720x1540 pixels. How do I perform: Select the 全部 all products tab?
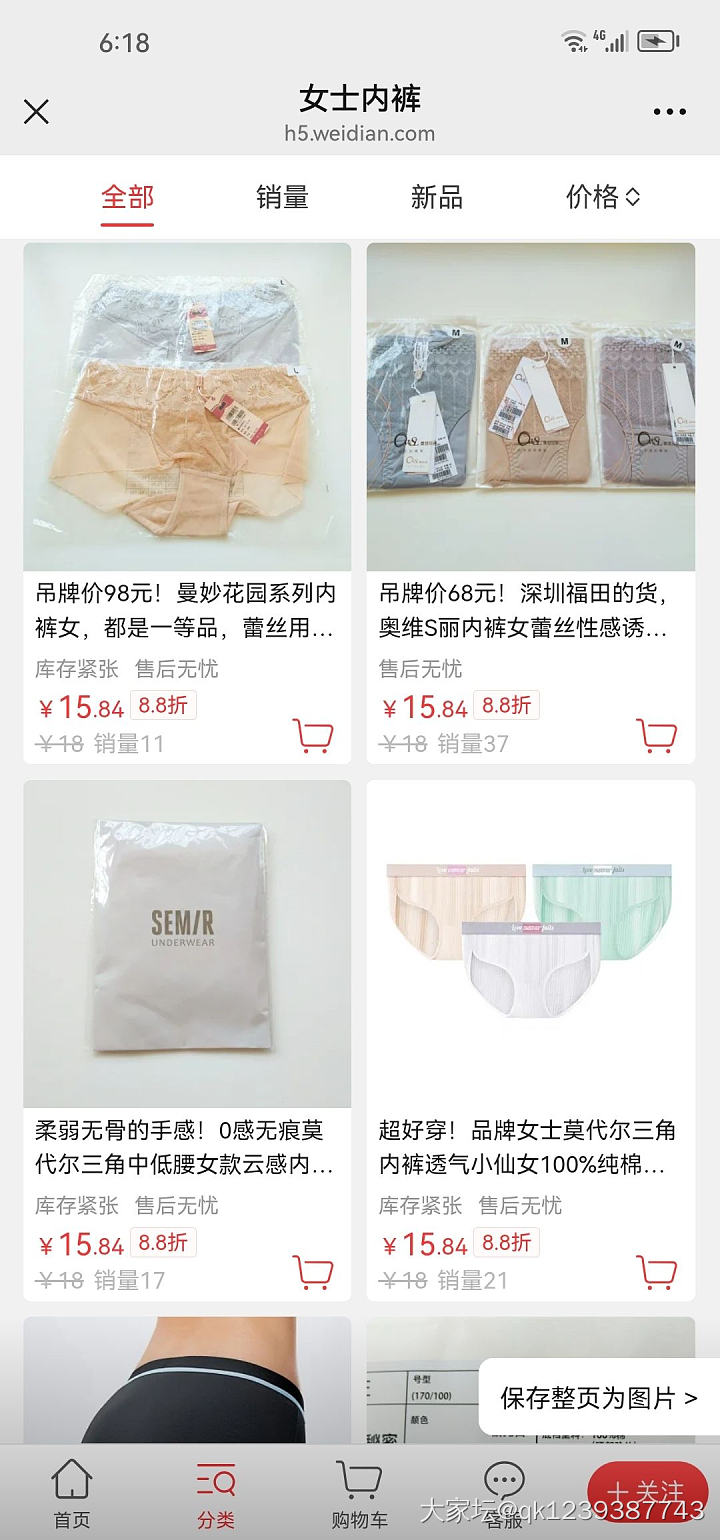click(x=126, y=197)
